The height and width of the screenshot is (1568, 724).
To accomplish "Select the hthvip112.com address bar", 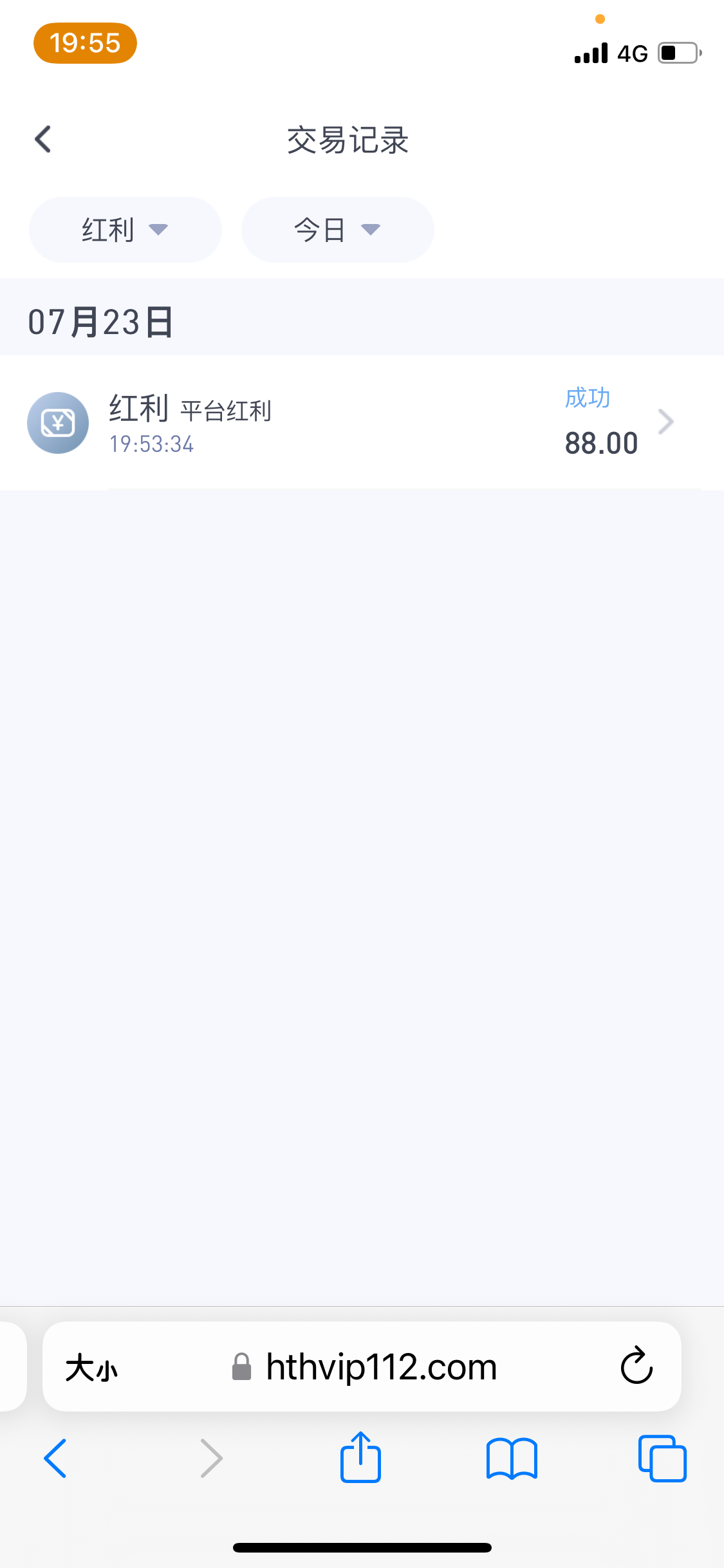I will point(381,1367).
